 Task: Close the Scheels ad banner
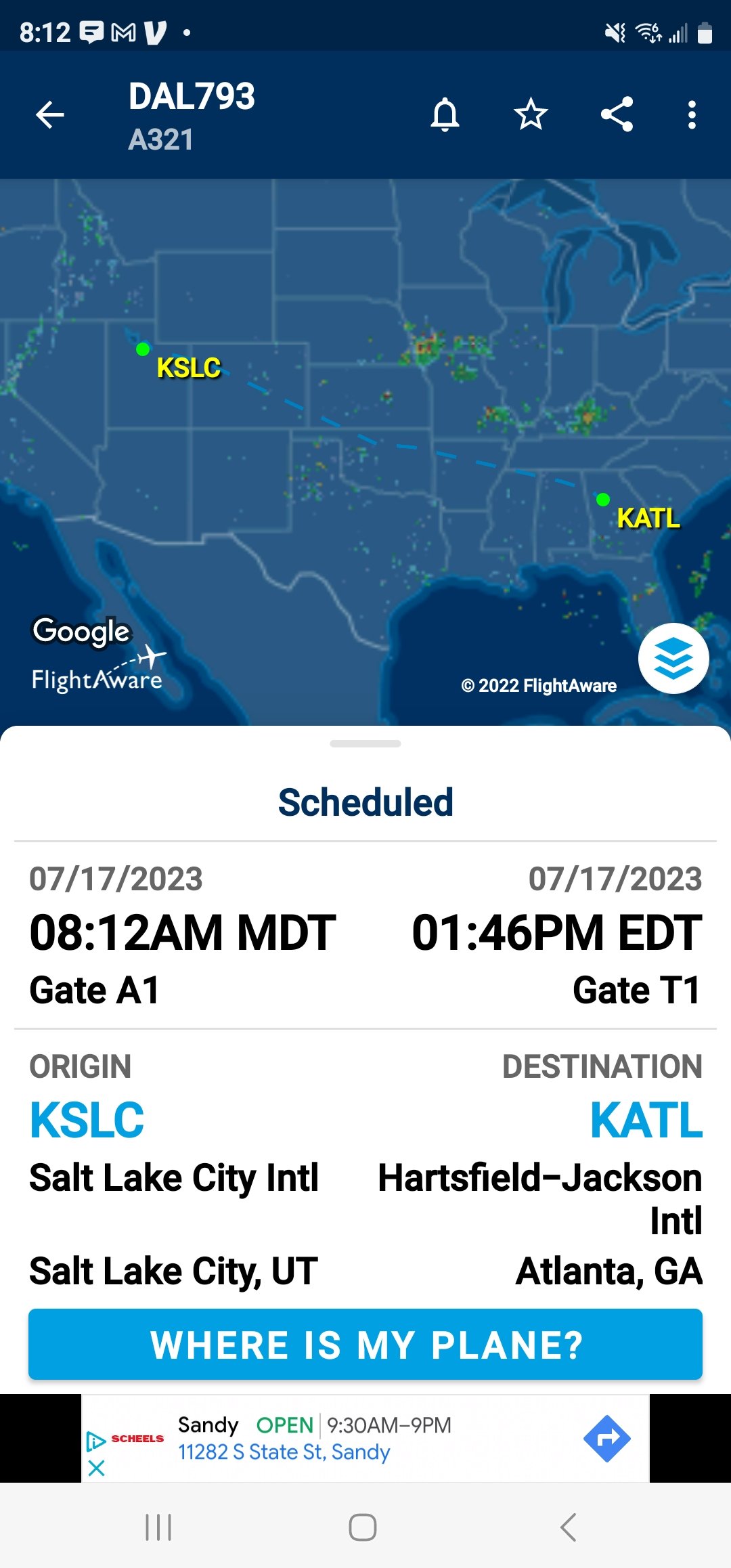click(x=97, y=1468)
